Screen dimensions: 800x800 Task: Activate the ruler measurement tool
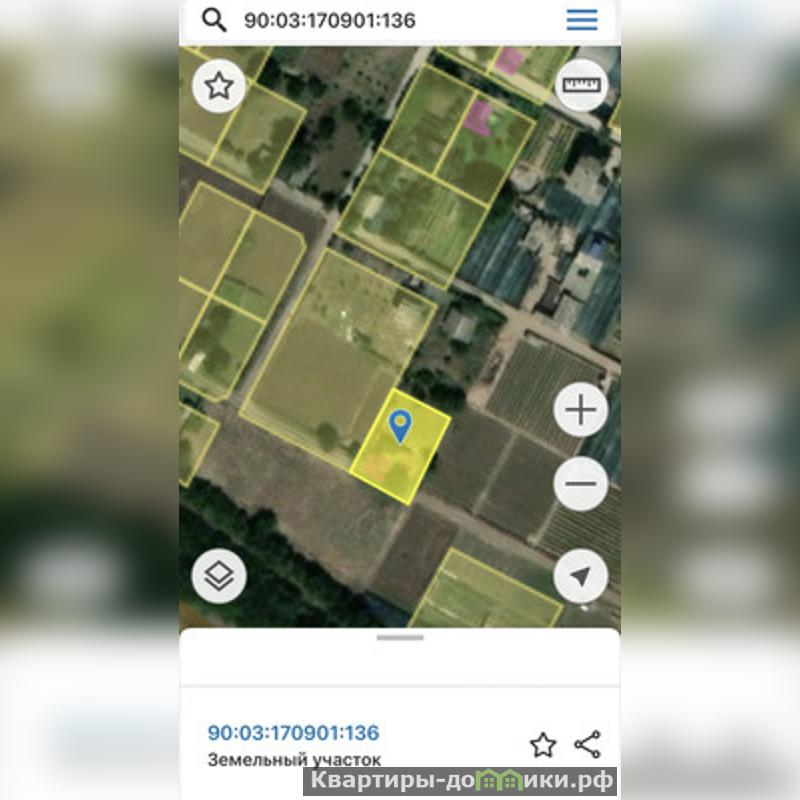(x=580, y=86)
